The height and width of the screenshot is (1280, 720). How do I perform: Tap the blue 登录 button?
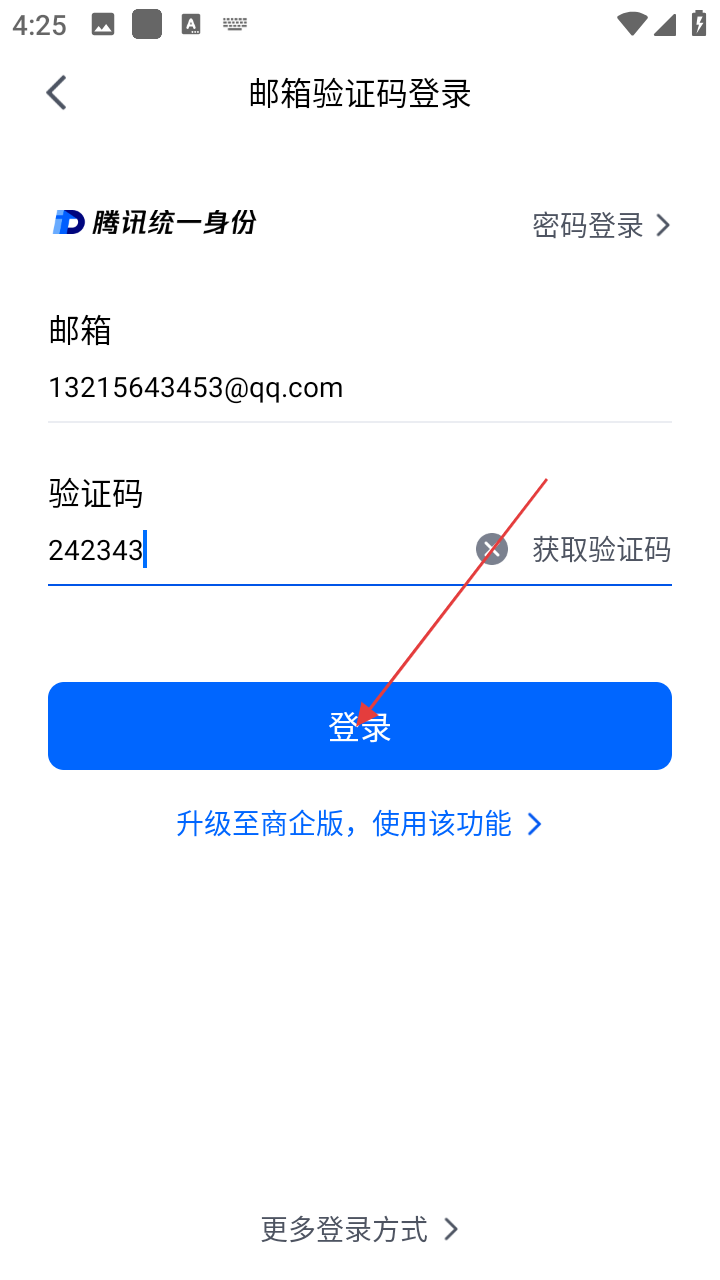tap(360, 726)
